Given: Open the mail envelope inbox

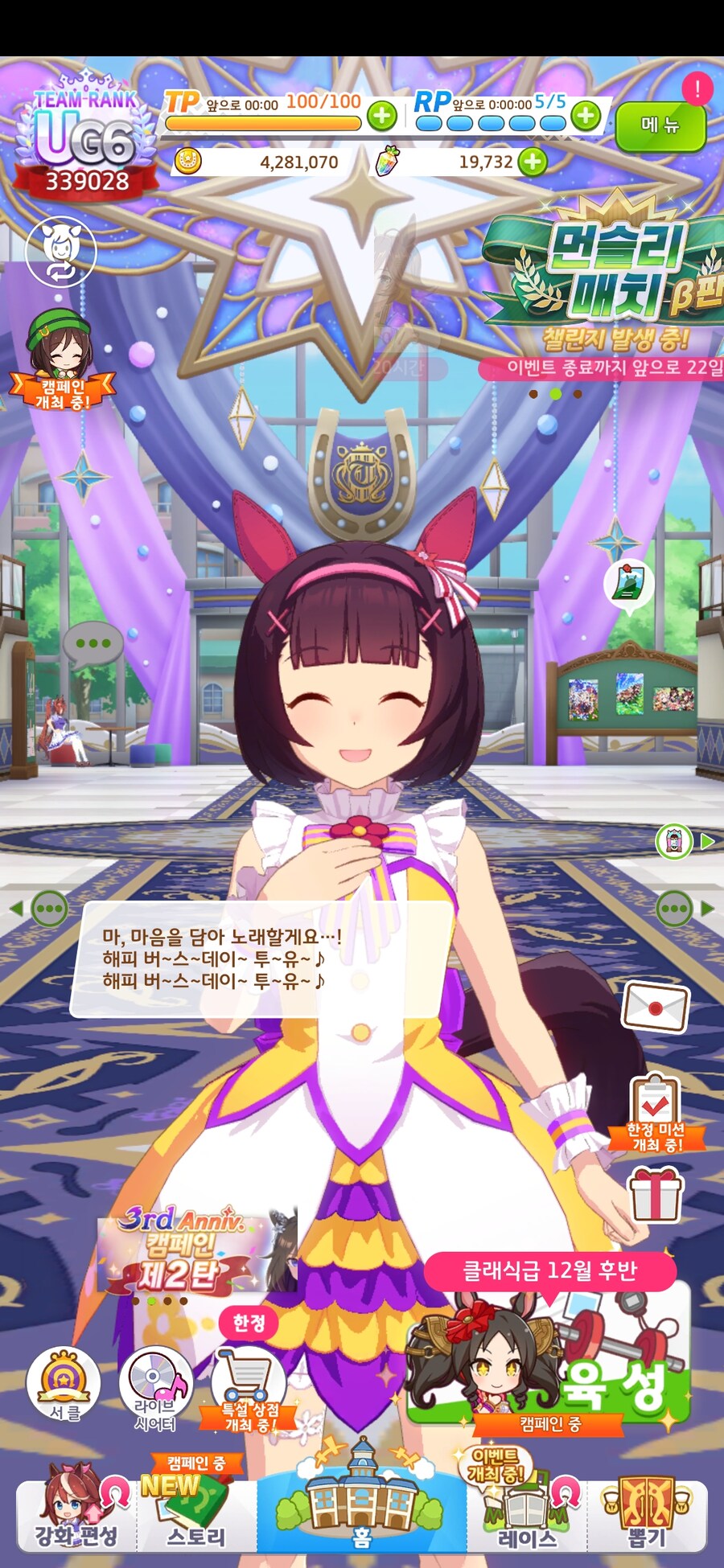Looking at the screenshot, I should click(656, 1006).
